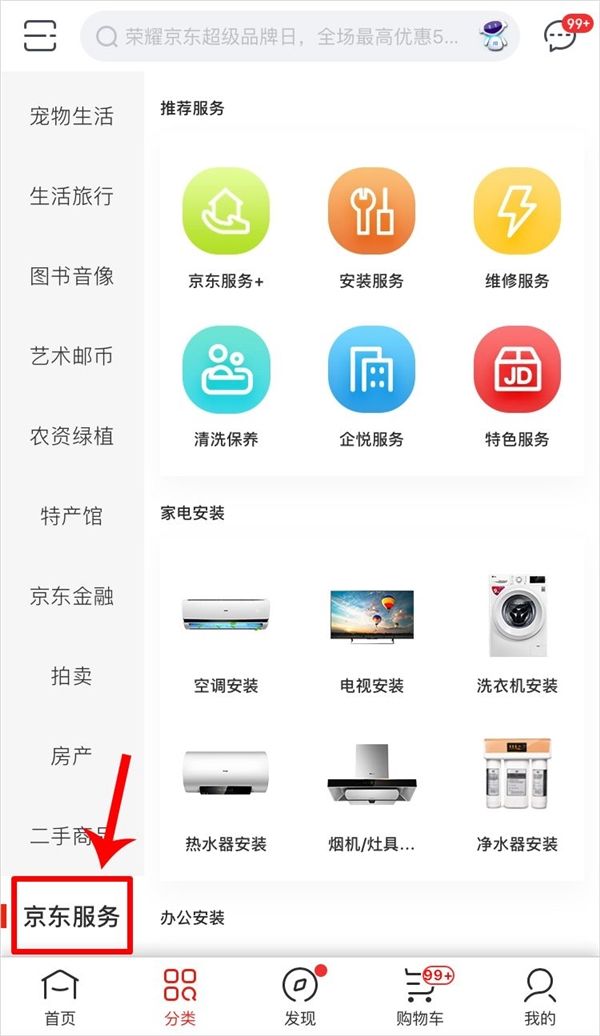Select the 宠物生活 category

click(x=71, y=116)
